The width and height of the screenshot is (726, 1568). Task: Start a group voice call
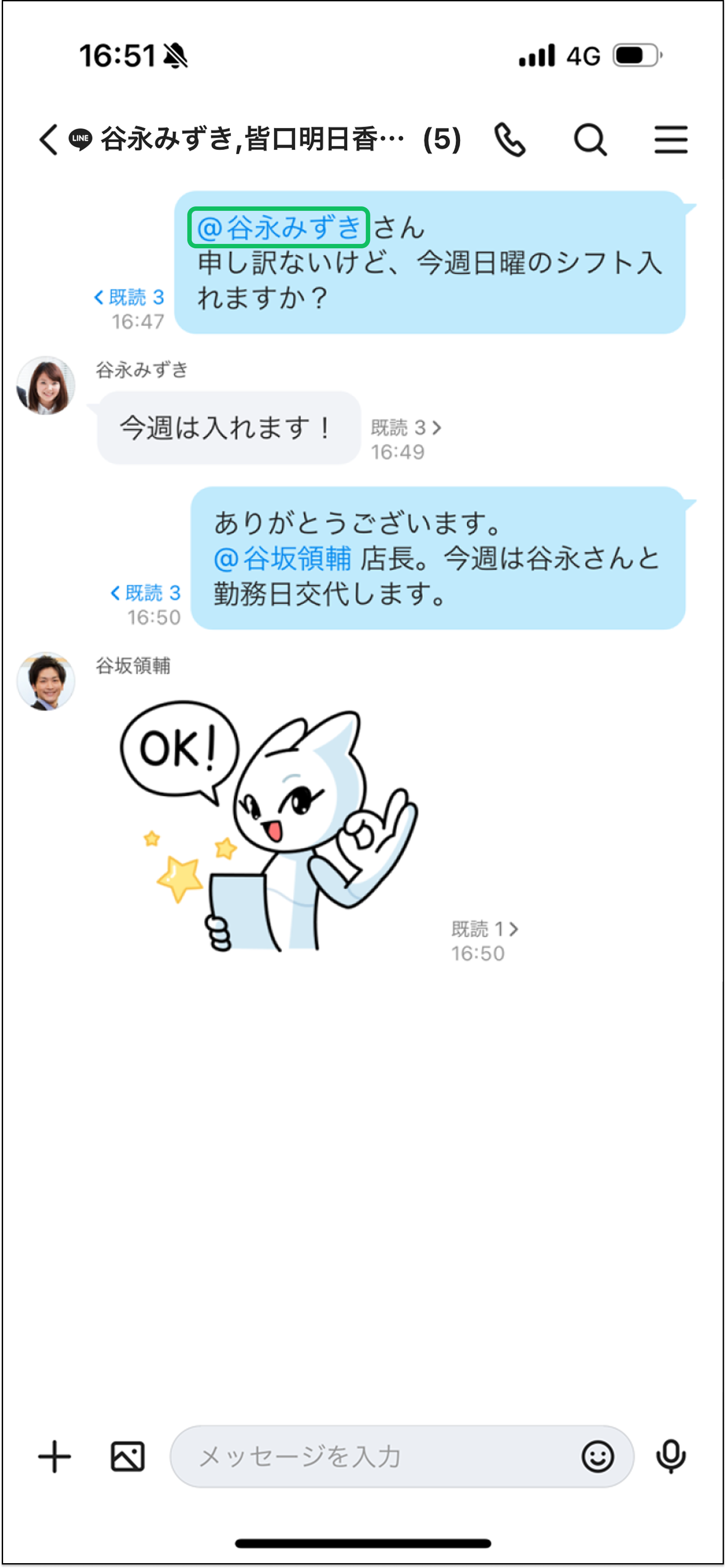(510, 139)
